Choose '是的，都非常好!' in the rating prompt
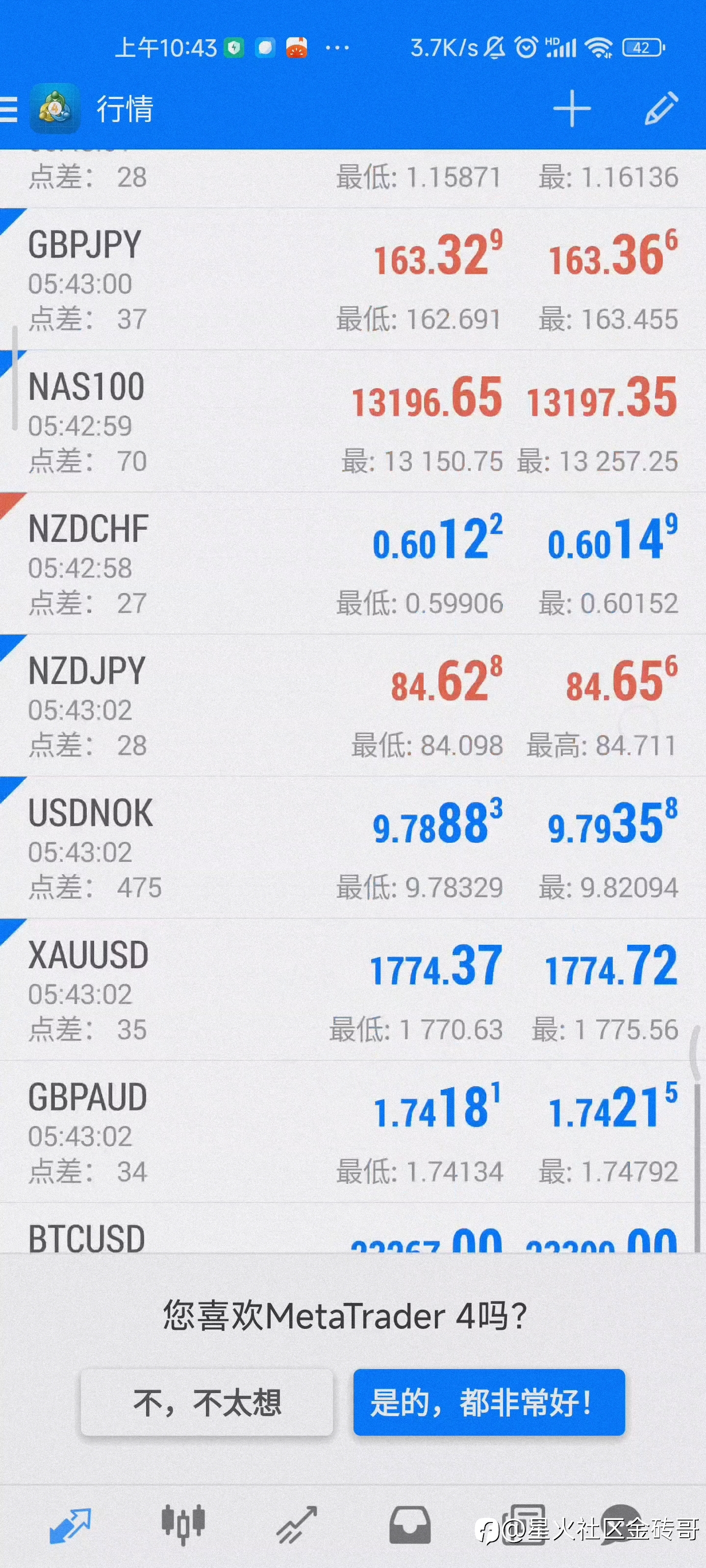706x1568 pixels. (489, 1402)
